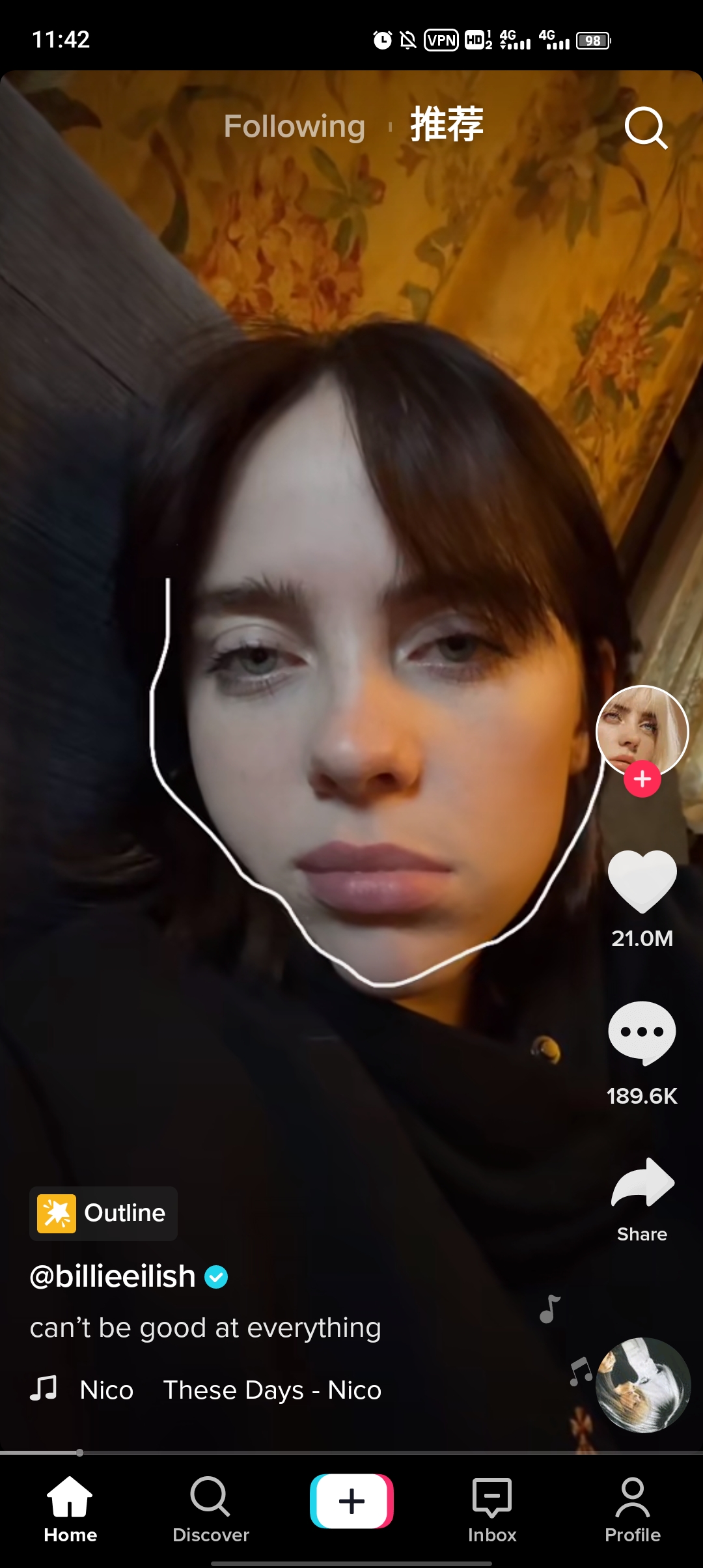Screen dimensions: 703x1568
Task: Open the These Days - Nico sound
Action: click(271, 1390)
